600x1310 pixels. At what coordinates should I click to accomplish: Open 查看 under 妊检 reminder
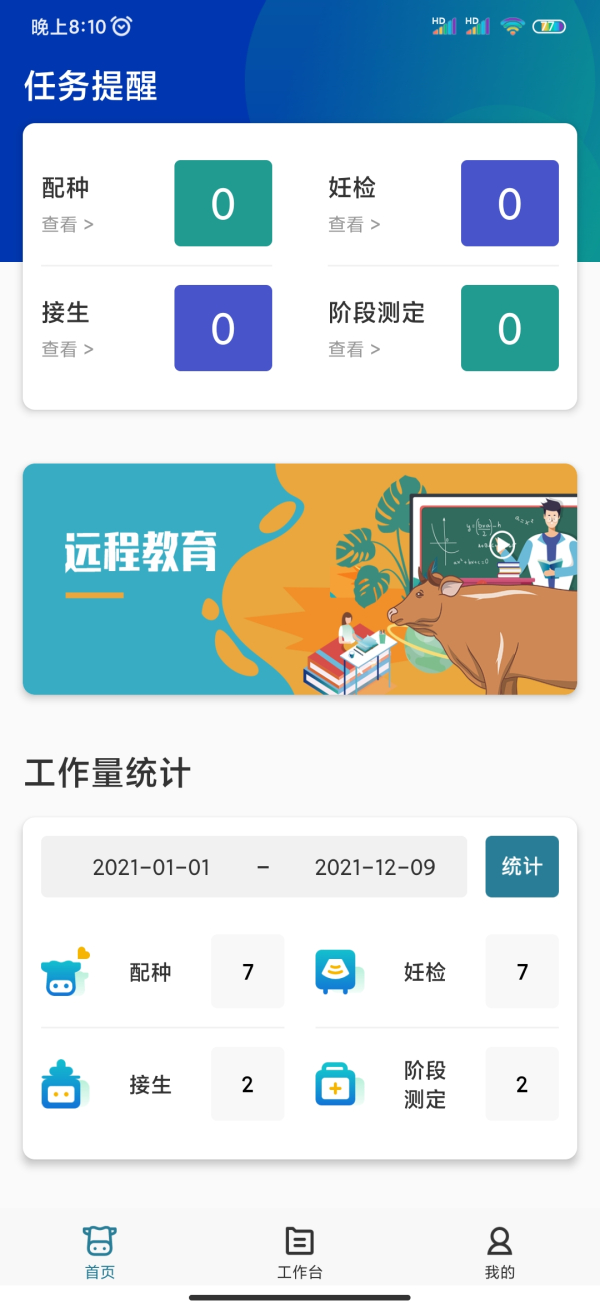354,225
